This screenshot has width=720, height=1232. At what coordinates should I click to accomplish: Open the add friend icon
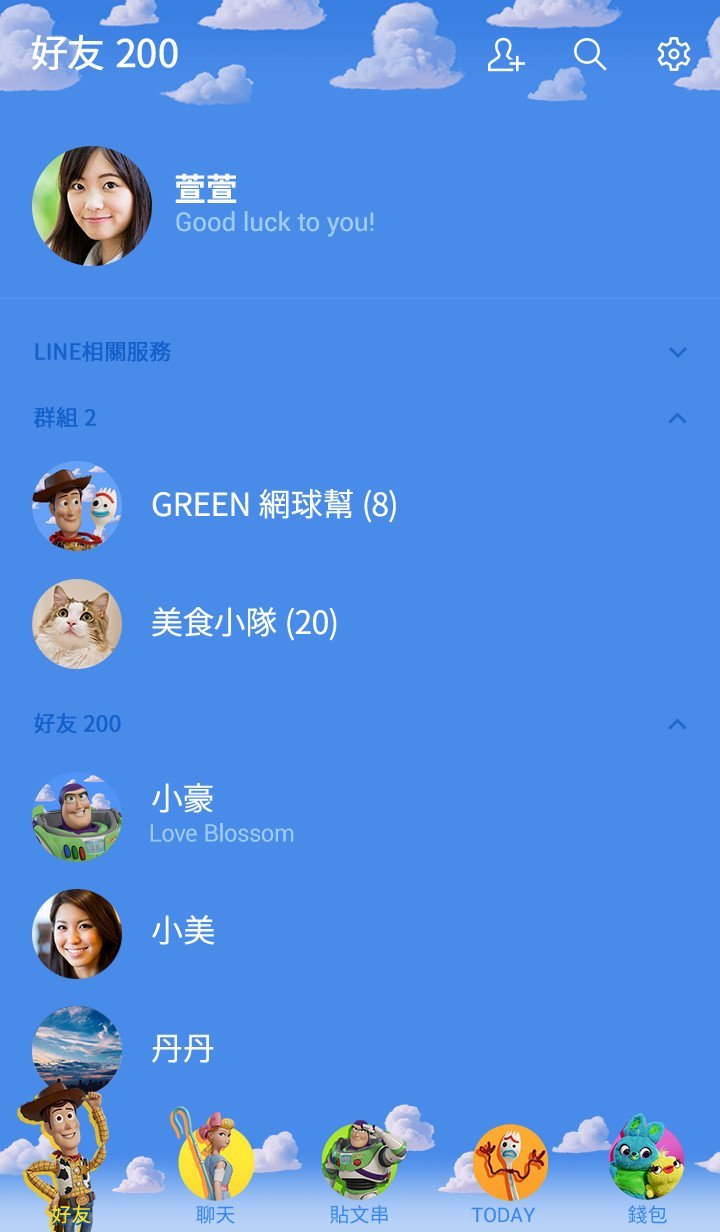coord(505,55)
